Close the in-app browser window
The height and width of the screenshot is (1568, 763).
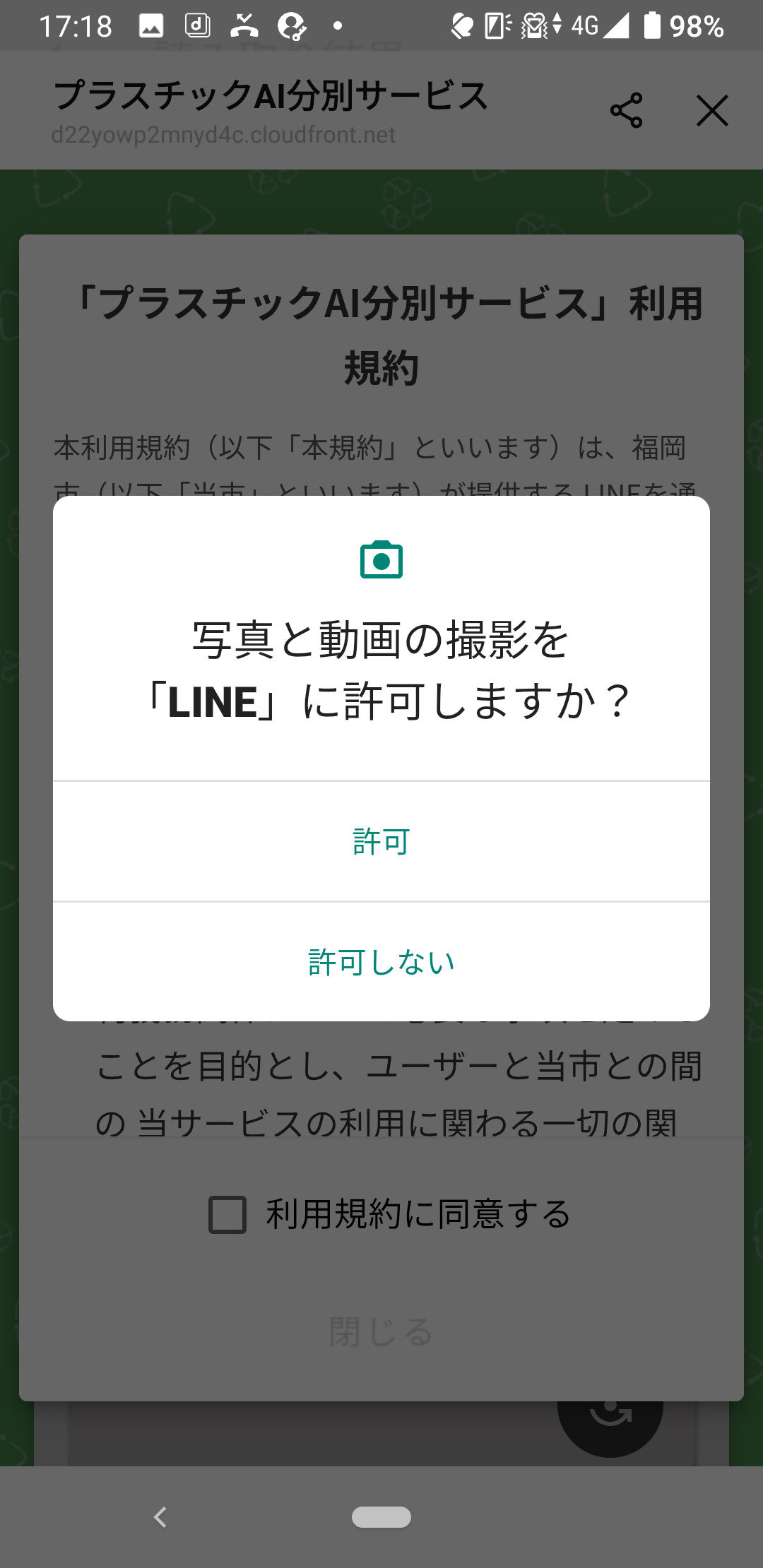click(x=711, y=111)
